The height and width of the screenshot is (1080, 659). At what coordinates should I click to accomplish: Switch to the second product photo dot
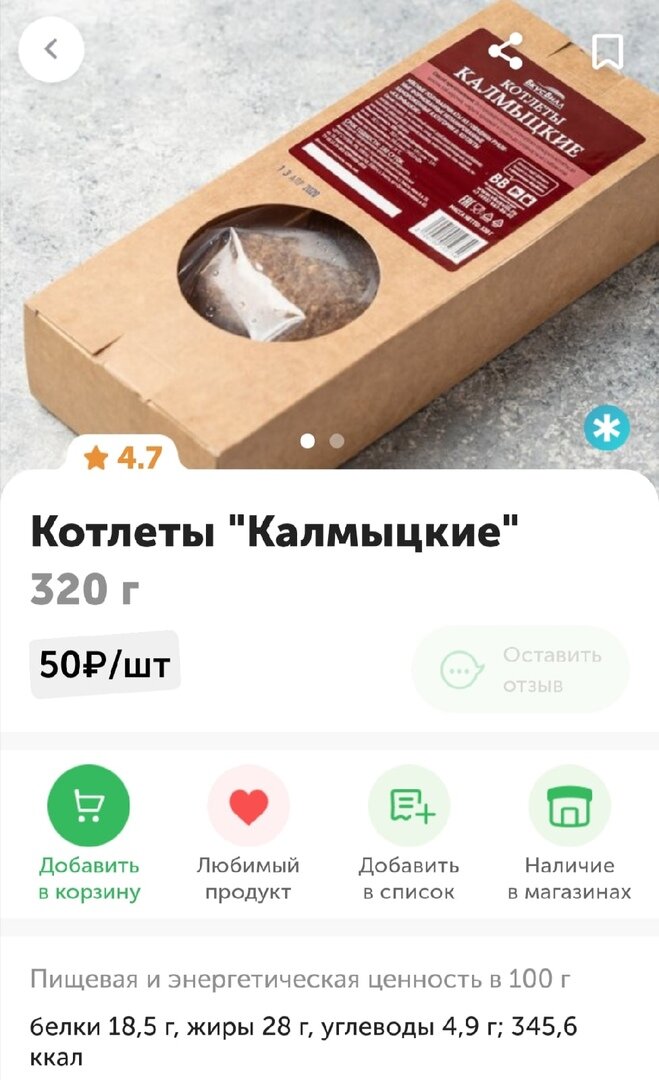(x=337, y=441)
